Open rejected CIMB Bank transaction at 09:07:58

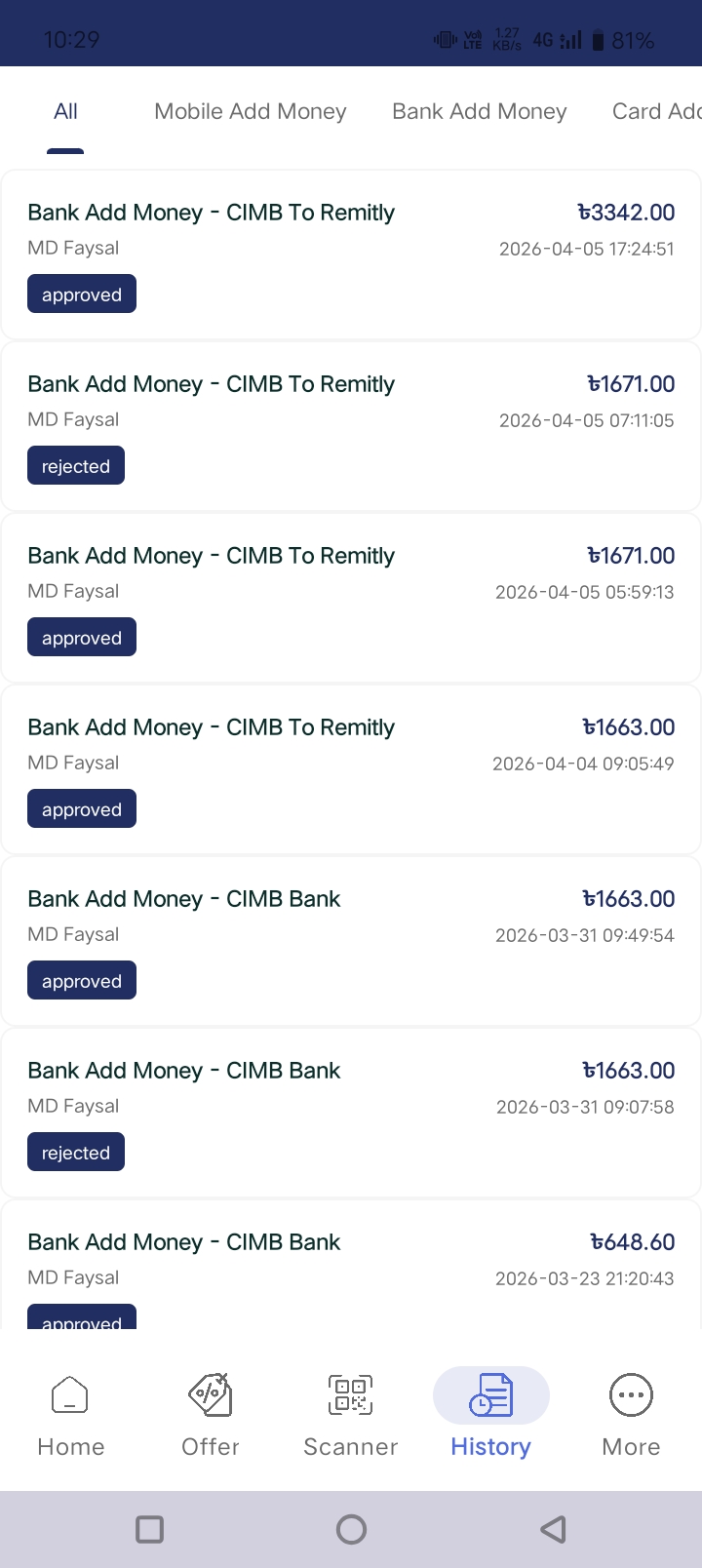(x=351, y=1112)
